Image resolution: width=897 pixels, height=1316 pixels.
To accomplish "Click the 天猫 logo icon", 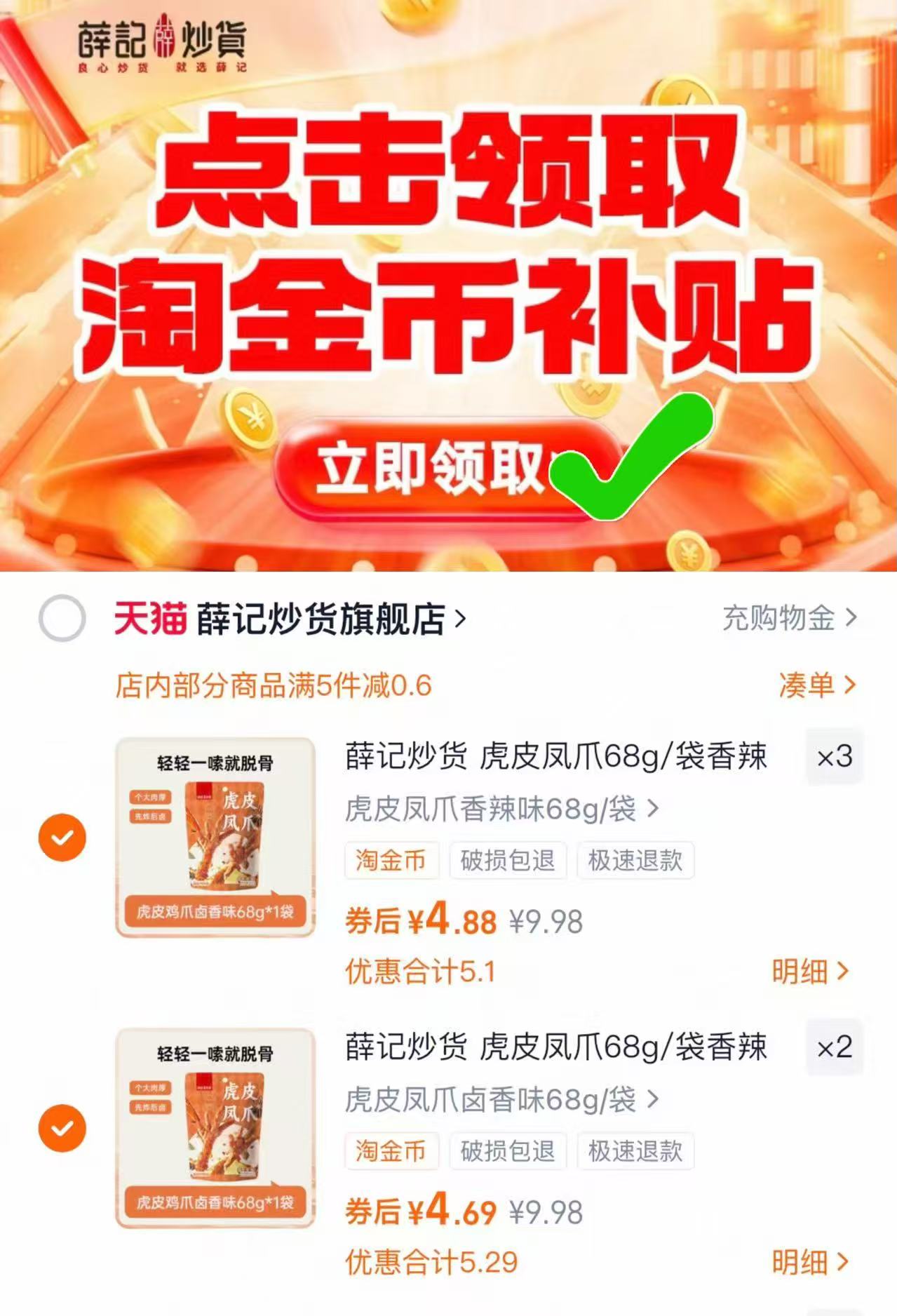I will pos(151,620).
